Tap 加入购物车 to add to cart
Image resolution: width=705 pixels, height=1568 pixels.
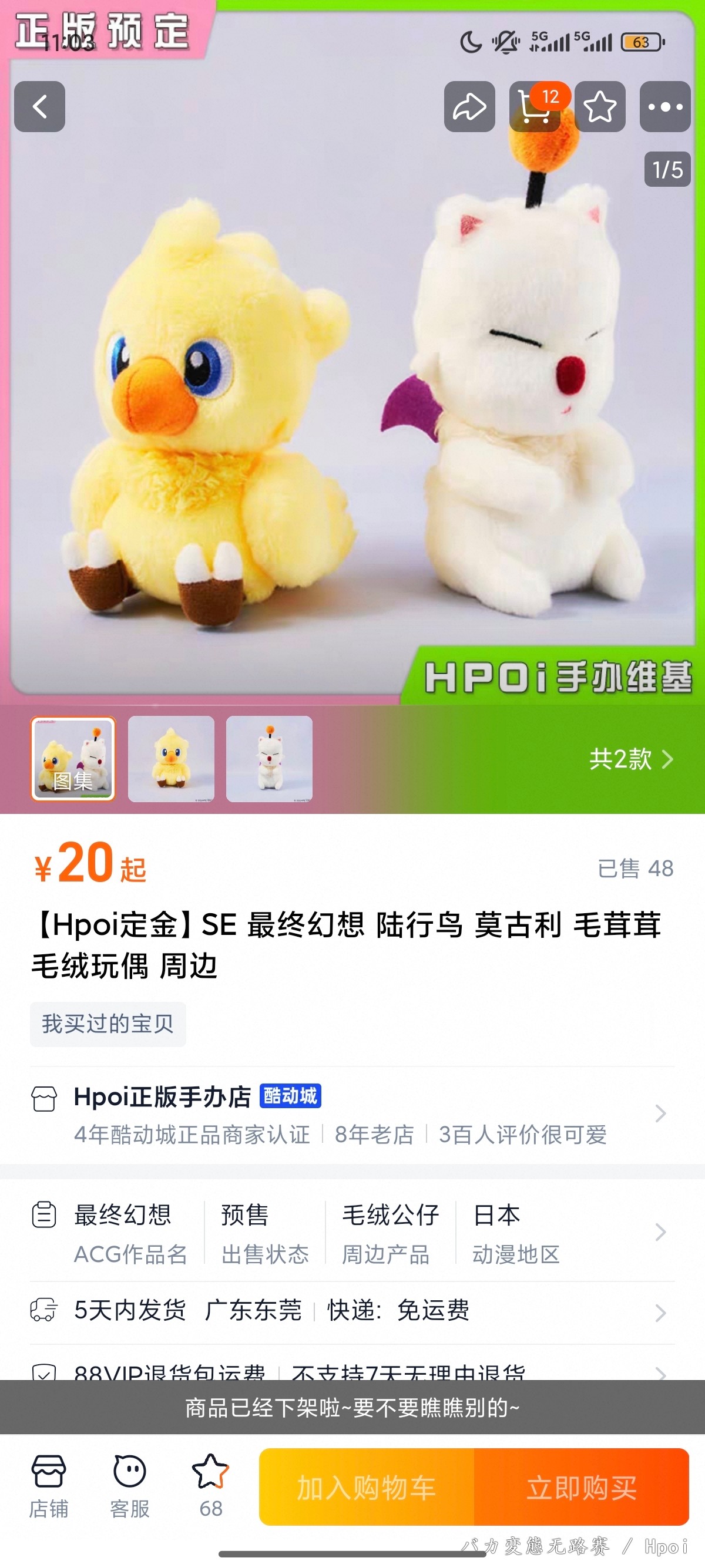(x=367, y=1487)
